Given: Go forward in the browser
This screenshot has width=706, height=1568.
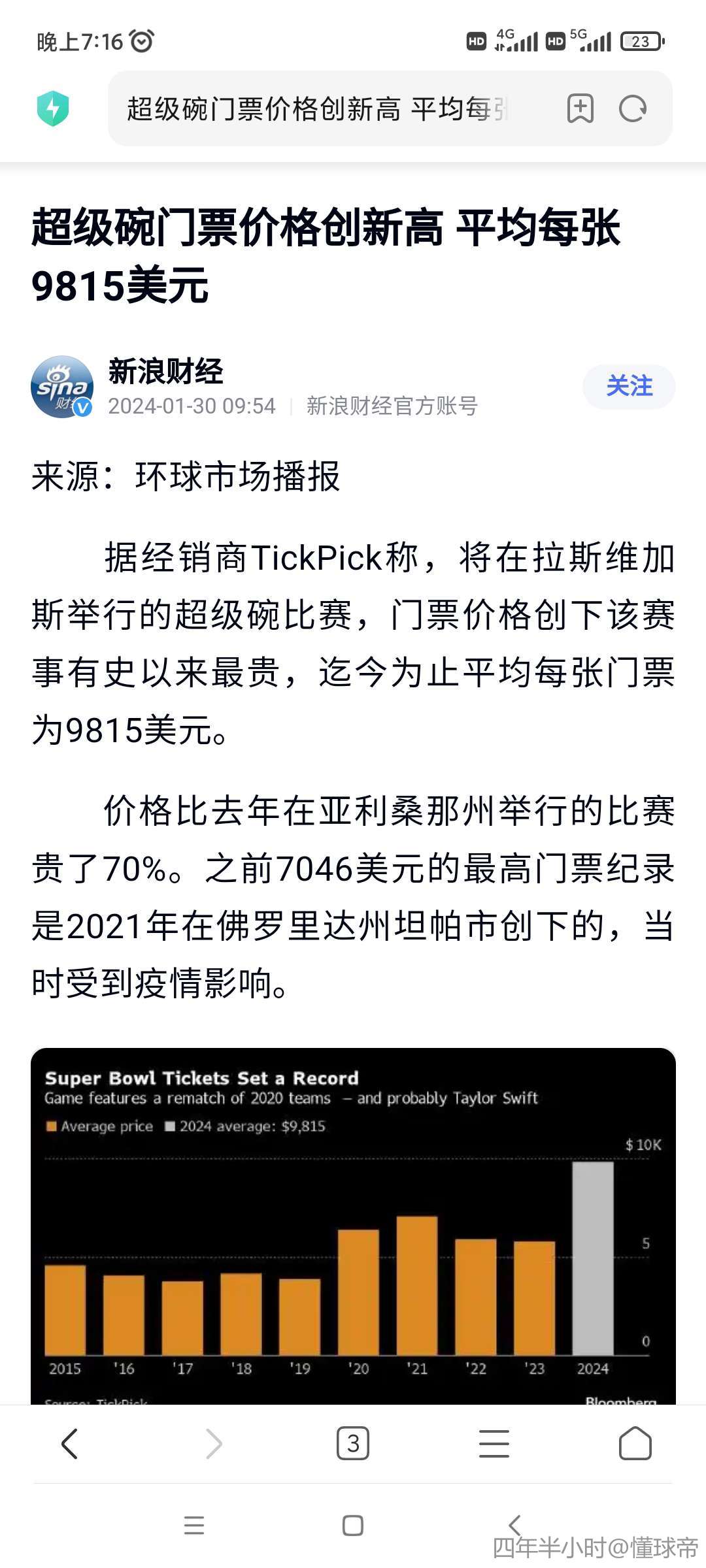Looking at the screenshot, I should [213, 1443].
